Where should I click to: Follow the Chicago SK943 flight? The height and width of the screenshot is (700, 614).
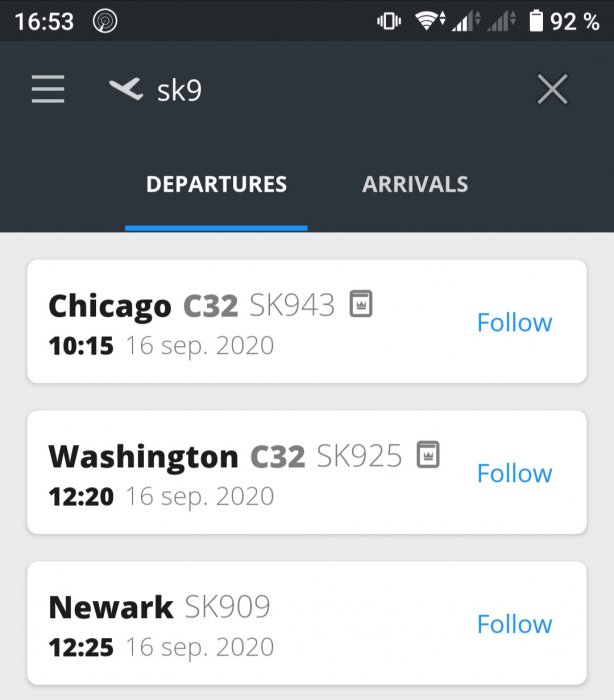514,322
